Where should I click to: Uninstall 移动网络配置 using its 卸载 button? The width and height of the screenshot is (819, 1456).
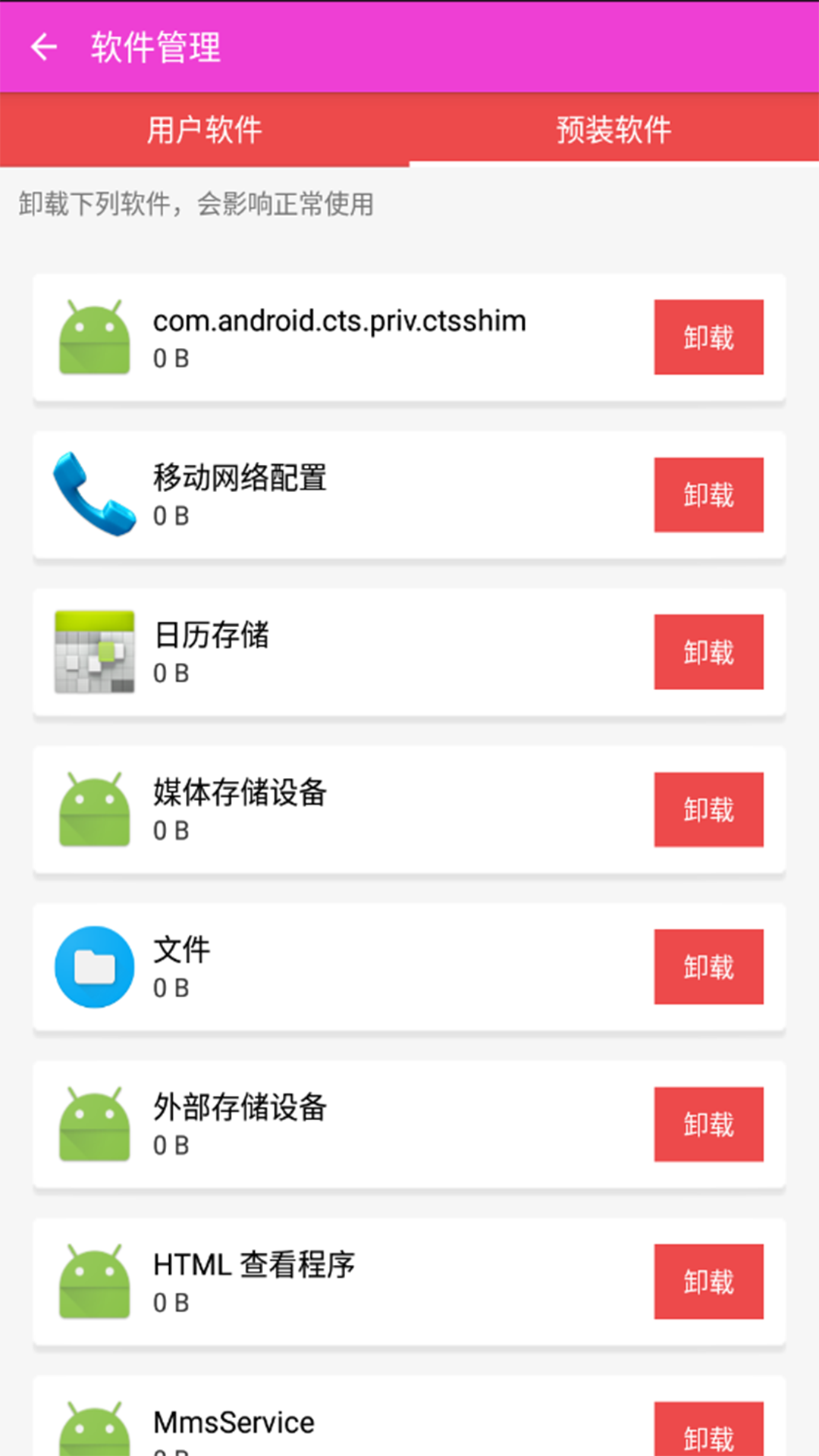[x=708, y=494]
